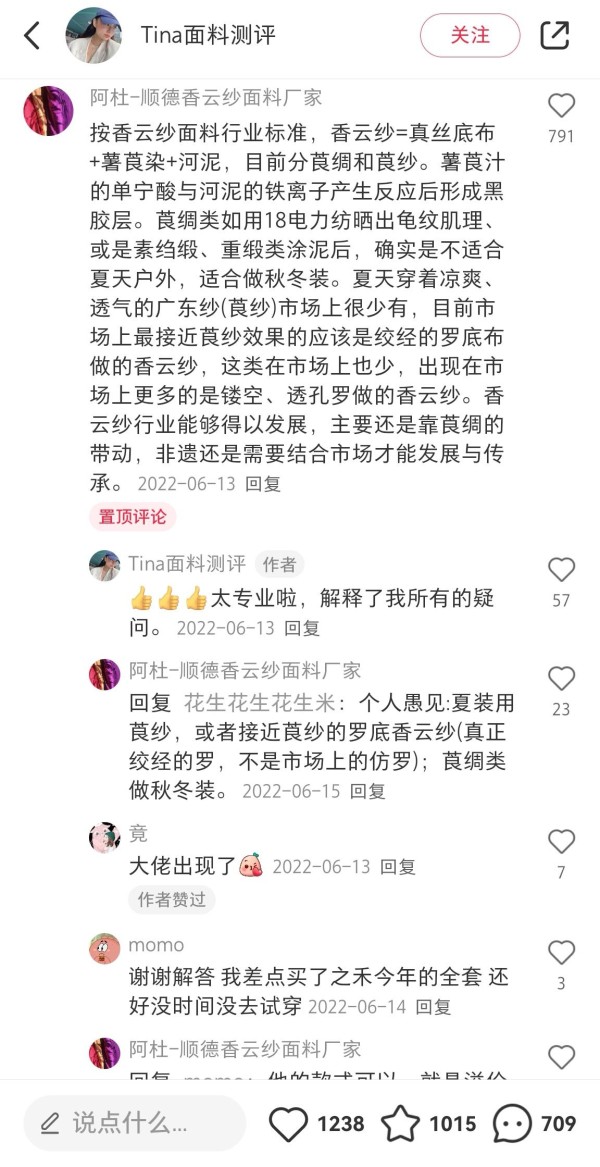Favorite the post with the 1015 star

tap(400, 1124)
